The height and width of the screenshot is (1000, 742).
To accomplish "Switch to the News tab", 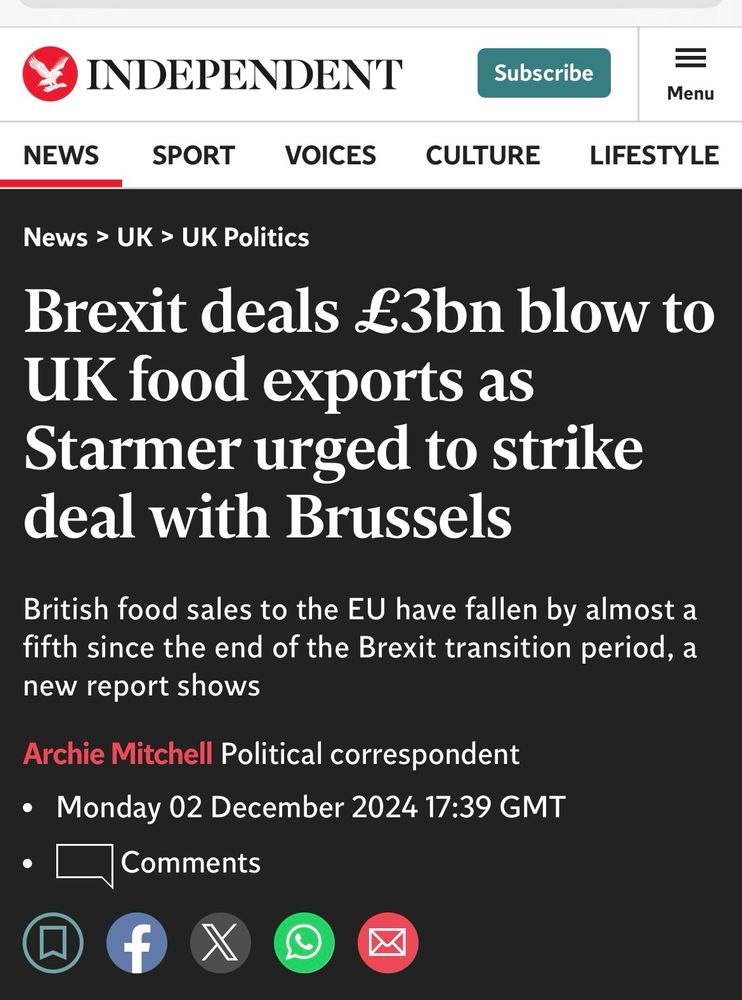I will click(x=61, y=155).
